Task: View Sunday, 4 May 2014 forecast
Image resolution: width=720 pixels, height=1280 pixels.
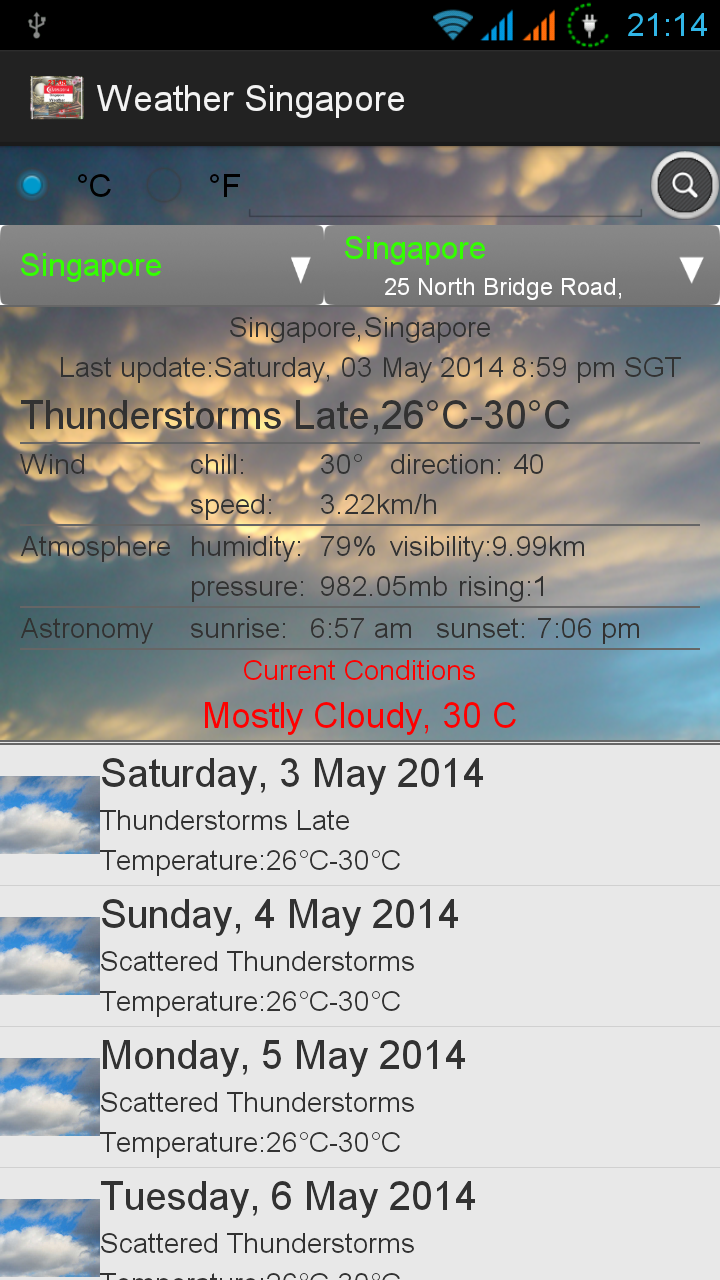Action: tap(360, 956)
